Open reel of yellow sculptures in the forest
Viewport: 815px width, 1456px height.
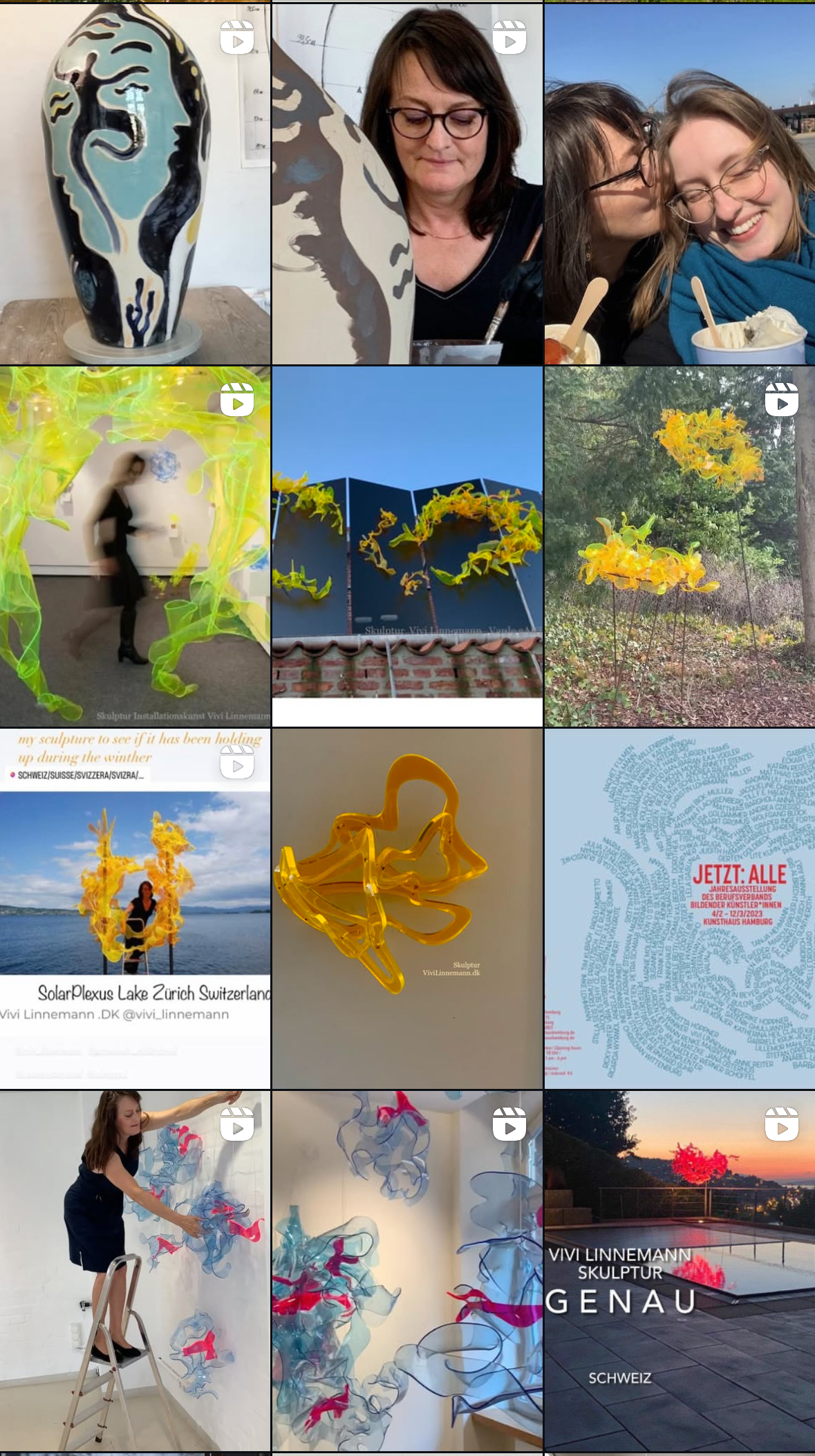(680, 546)
